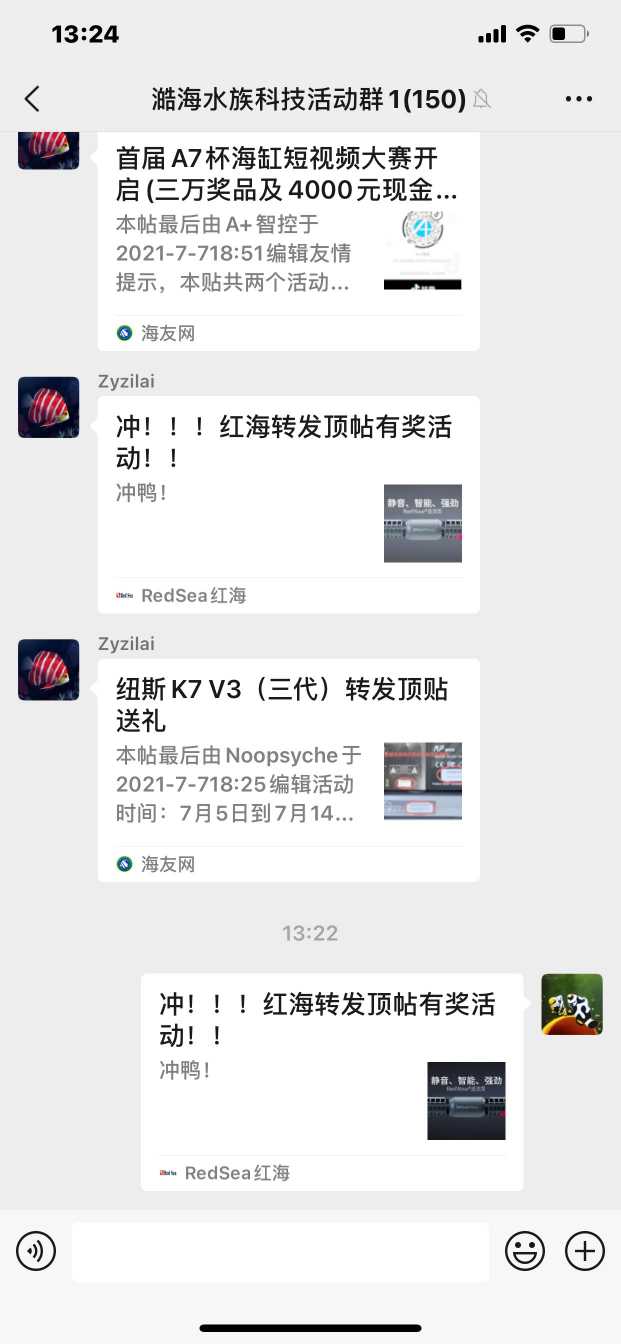
Task: Open Zyzilai's 红海转发顶帖有奖活动 shared link
Action: click(288, 503)
